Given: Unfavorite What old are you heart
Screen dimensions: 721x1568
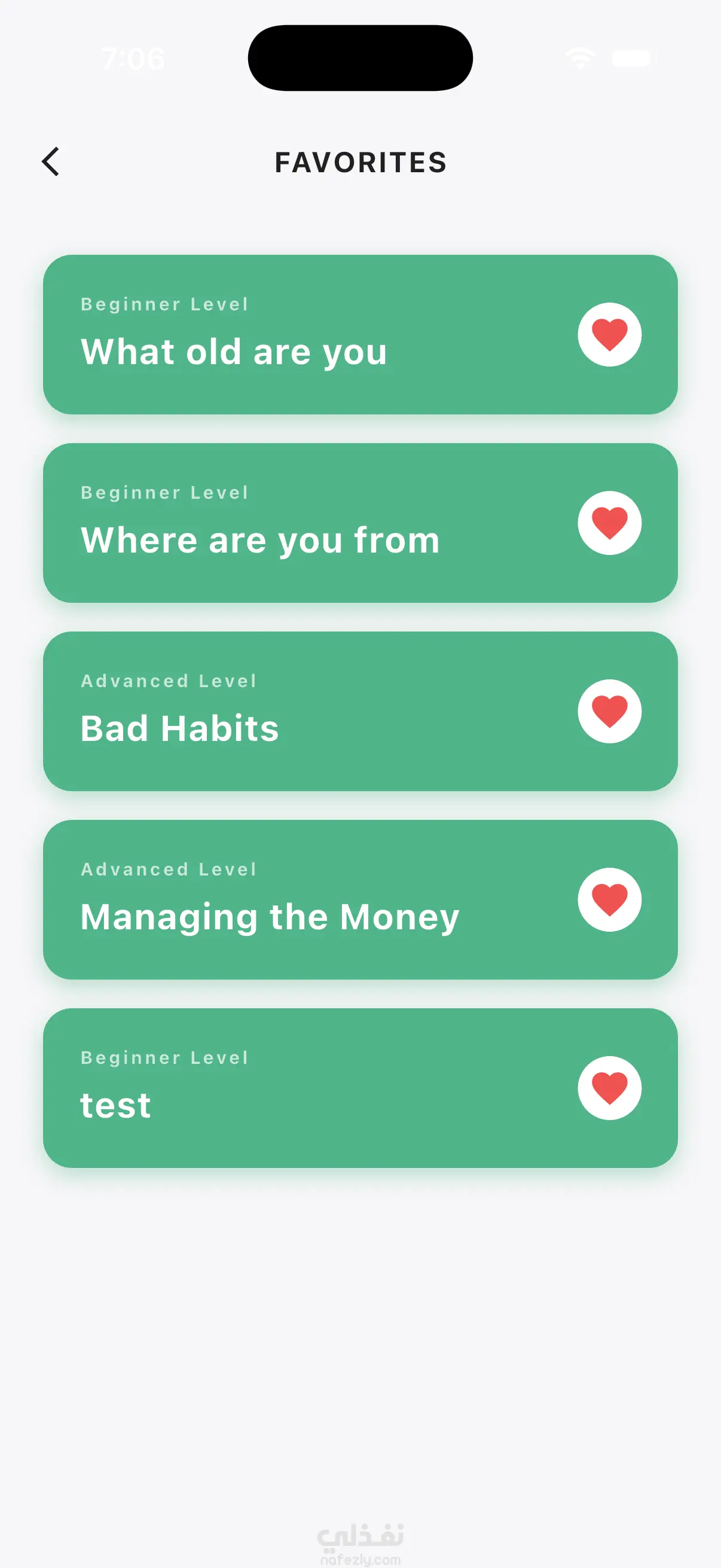Looking at the screenshot, I should pyautogui.click(x=609, y=334).
